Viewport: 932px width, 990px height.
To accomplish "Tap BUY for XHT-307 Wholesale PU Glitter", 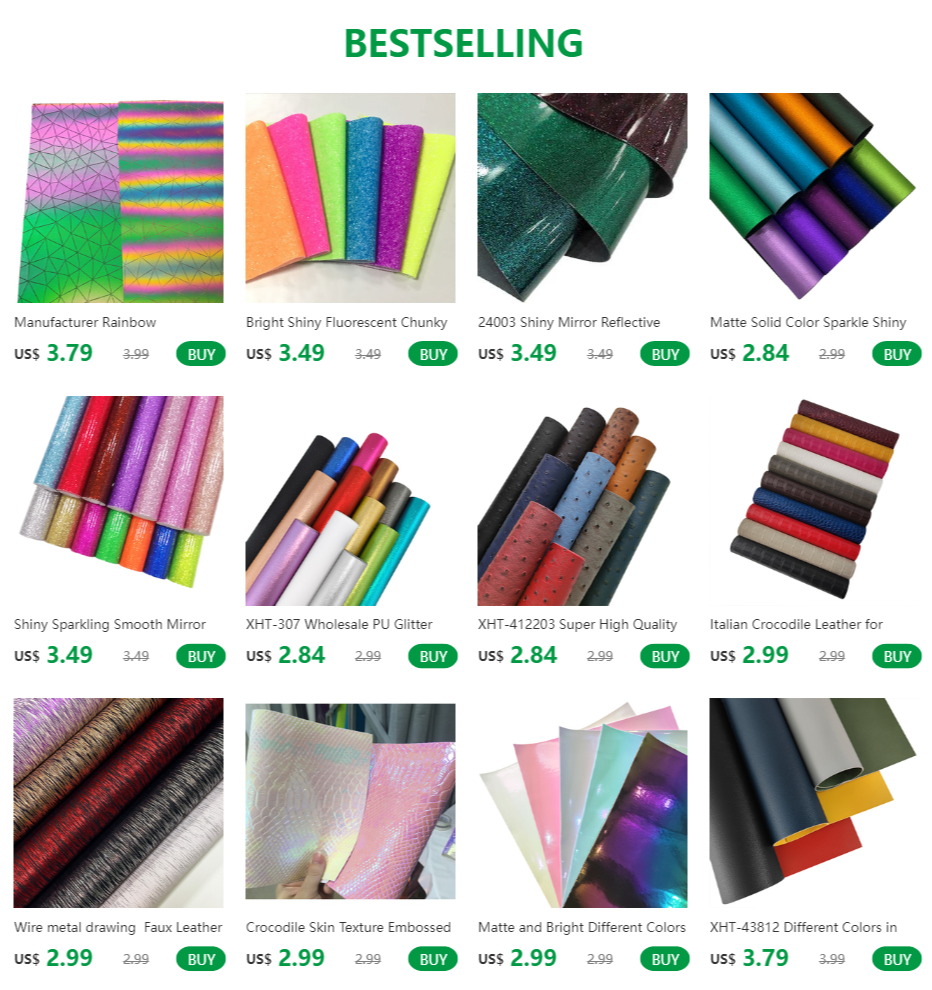I will (x=433, y=656).
